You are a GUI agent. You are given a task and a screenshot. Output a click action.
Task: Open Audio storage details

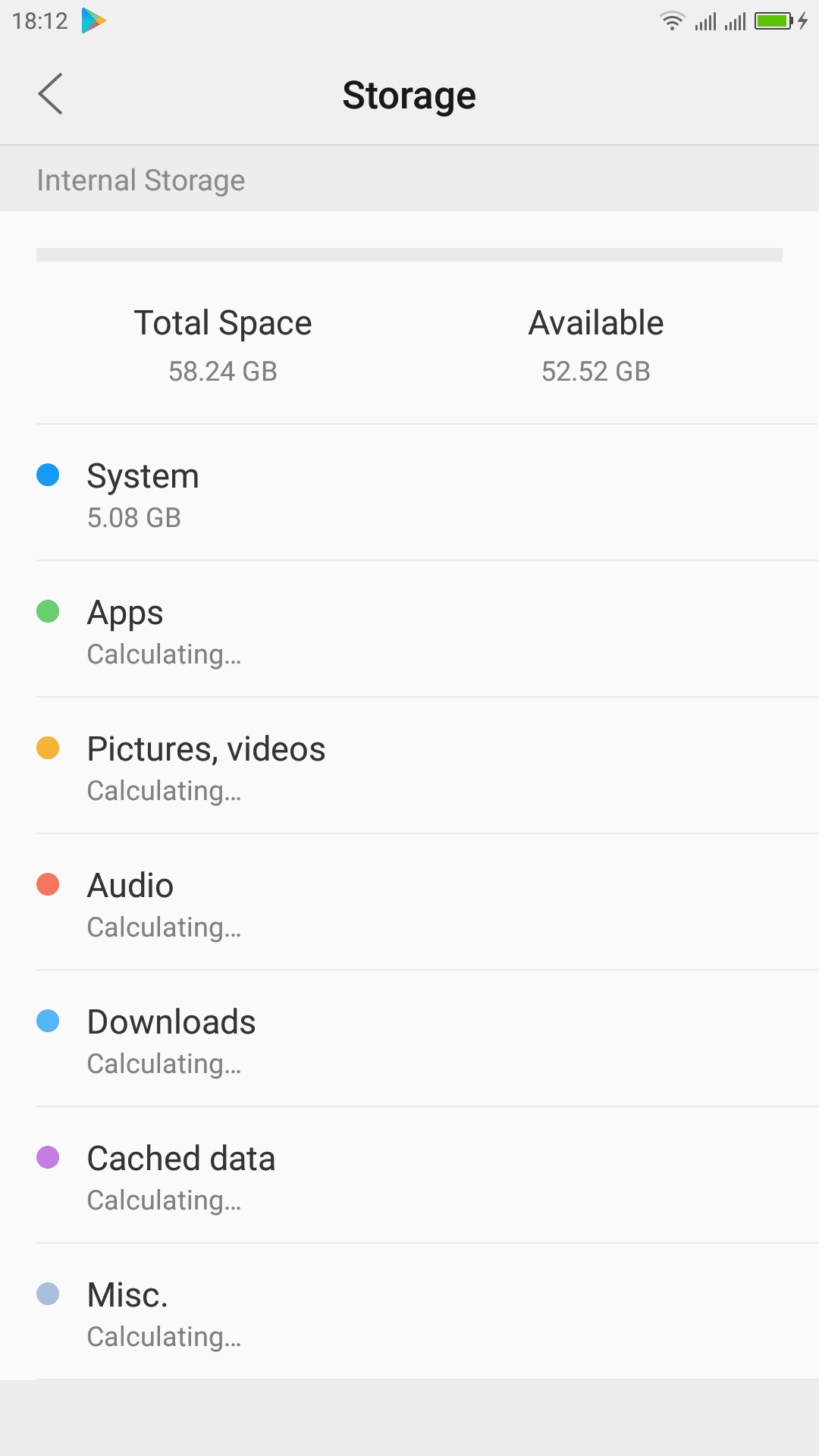click(409, 902)
